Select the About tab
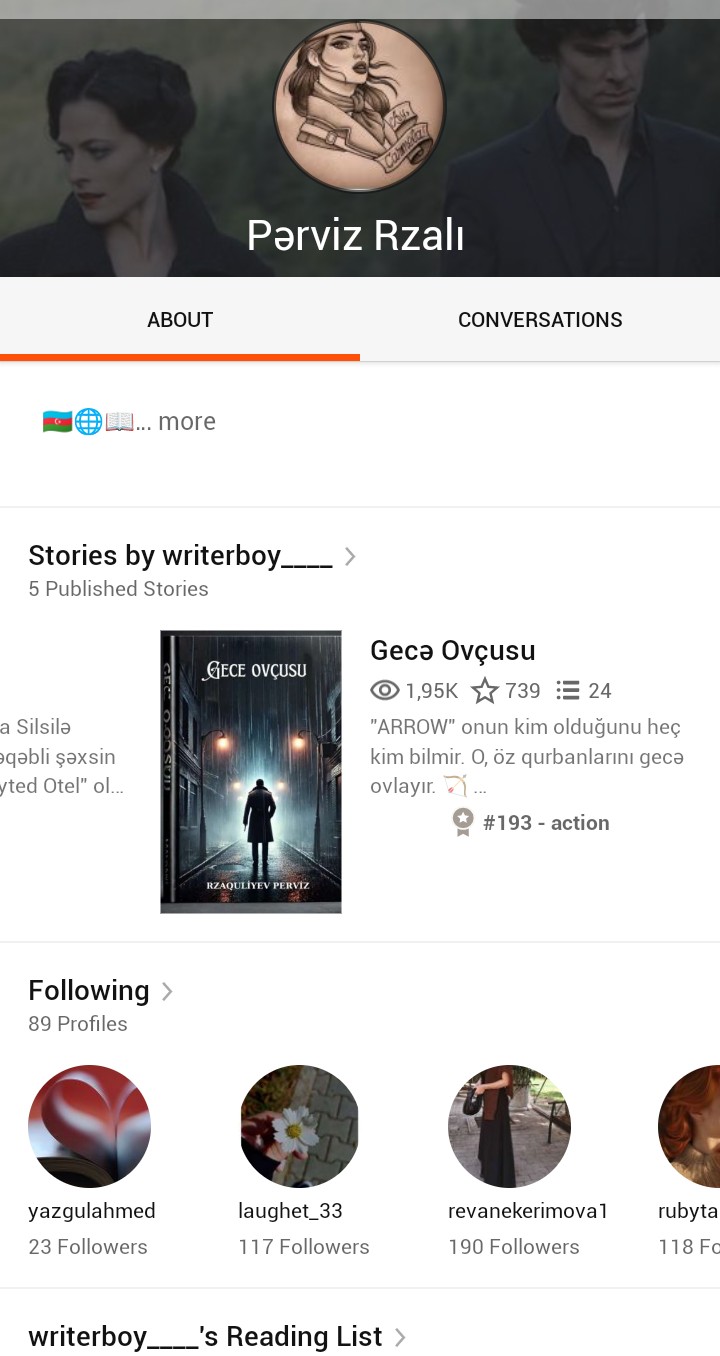720x1356 pixels. [180, 320]
